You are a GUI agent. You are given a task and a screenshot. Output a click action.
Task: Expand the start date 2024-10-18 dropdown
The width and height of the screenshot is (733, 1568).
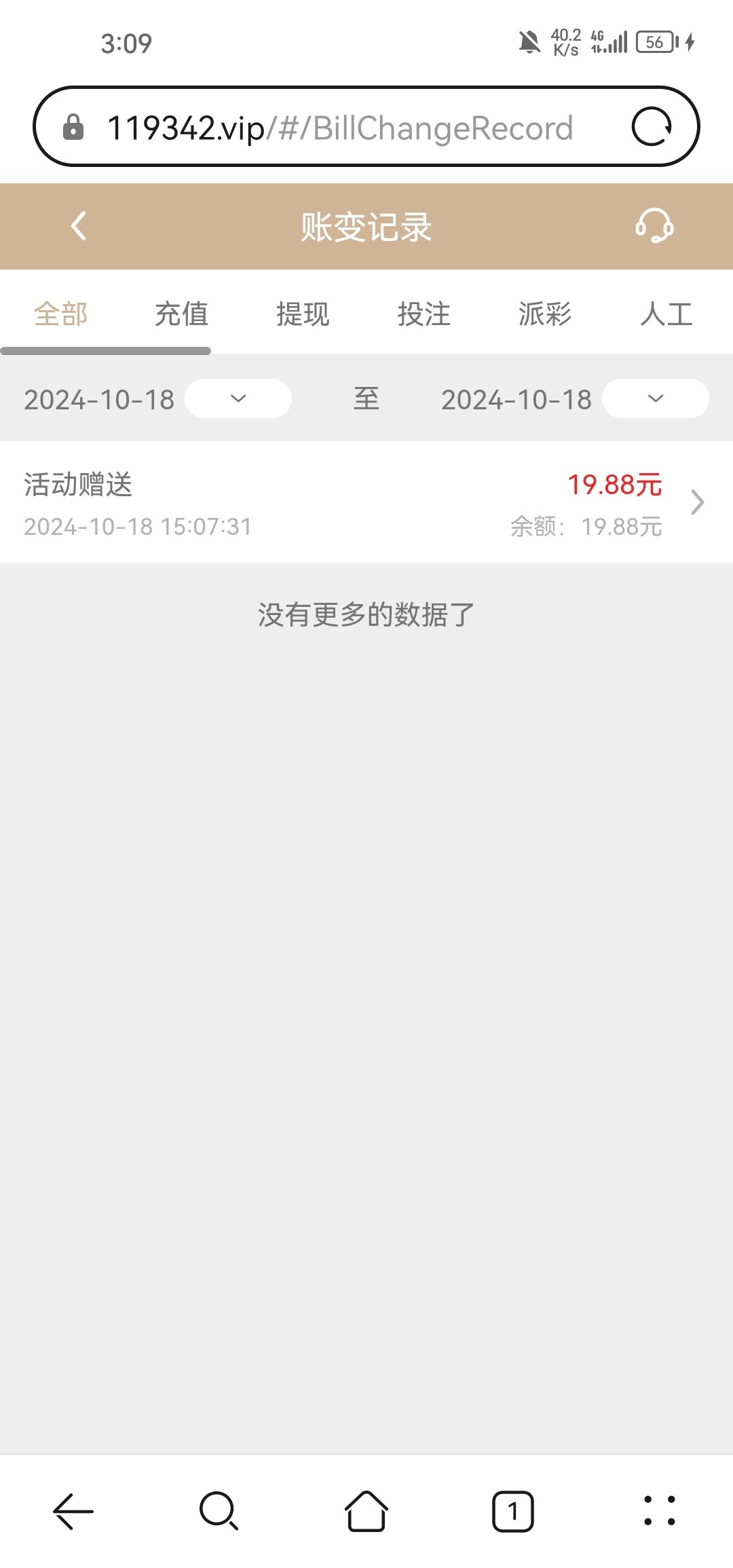(238, 399)
